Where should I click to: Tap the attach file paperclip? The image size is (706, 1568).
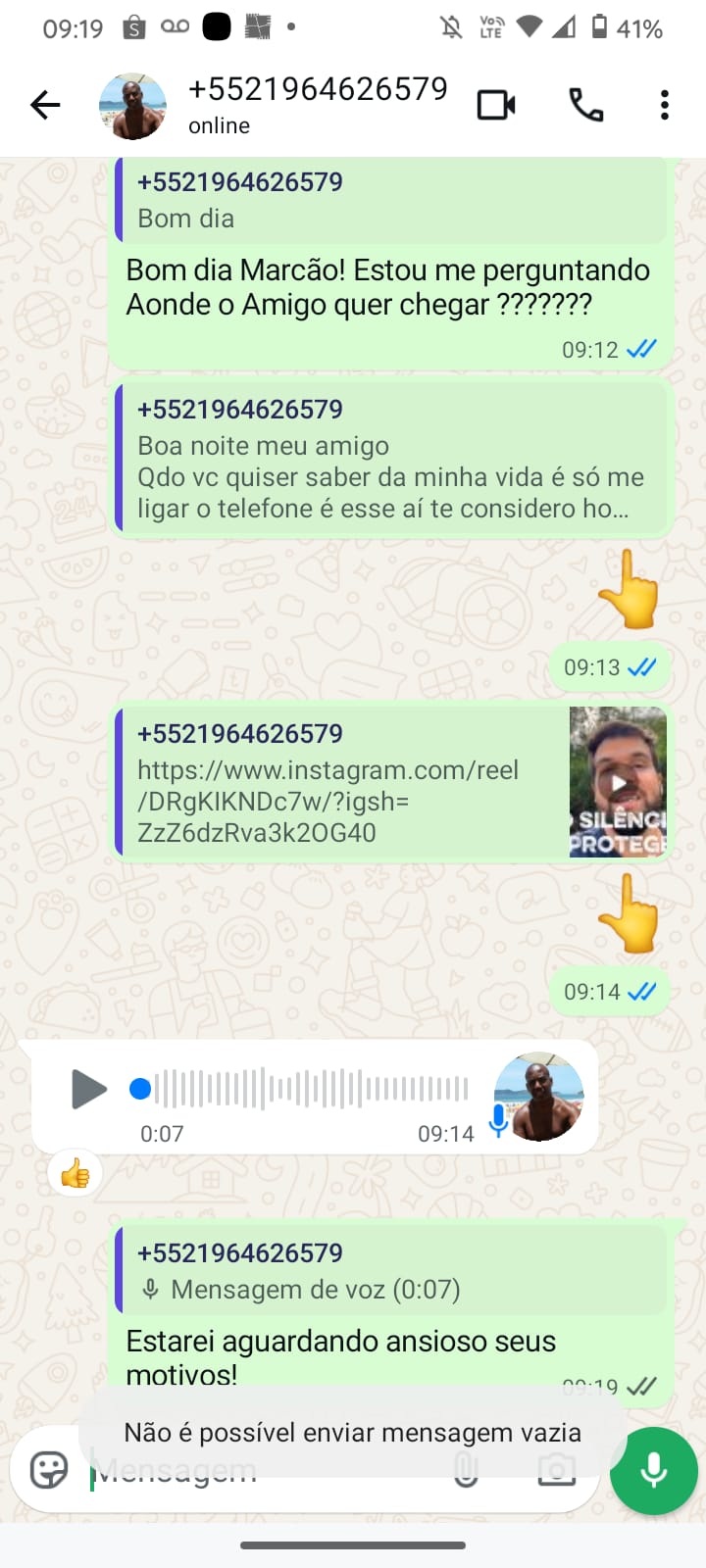(x=466, y=1470)
